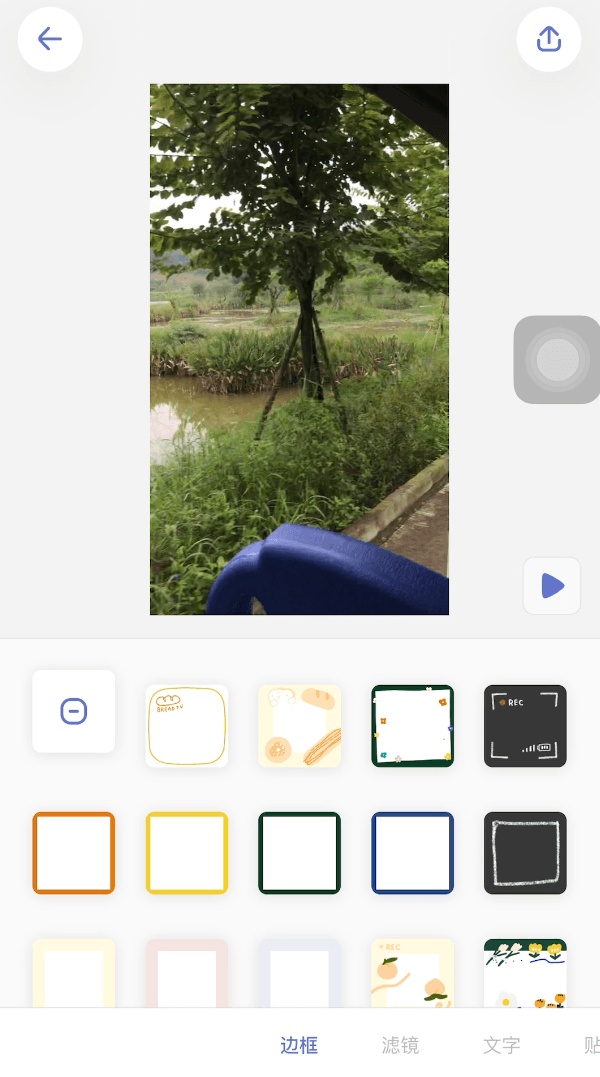The image size is (600, 1077).
Task: Go back using the arrow icon
Action: click(50, 39)
